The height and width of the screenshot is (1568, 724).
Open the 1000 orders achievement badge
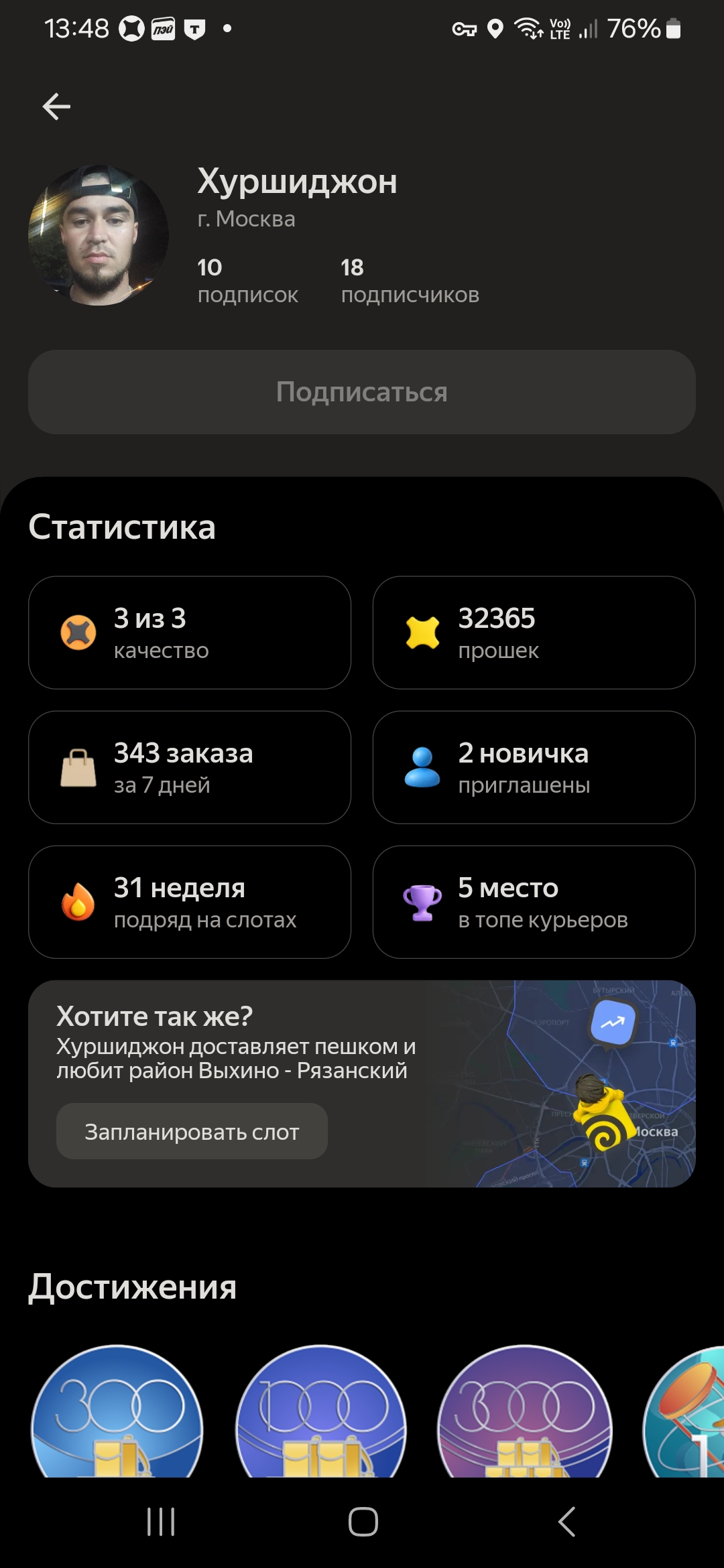coord(321,1414)
